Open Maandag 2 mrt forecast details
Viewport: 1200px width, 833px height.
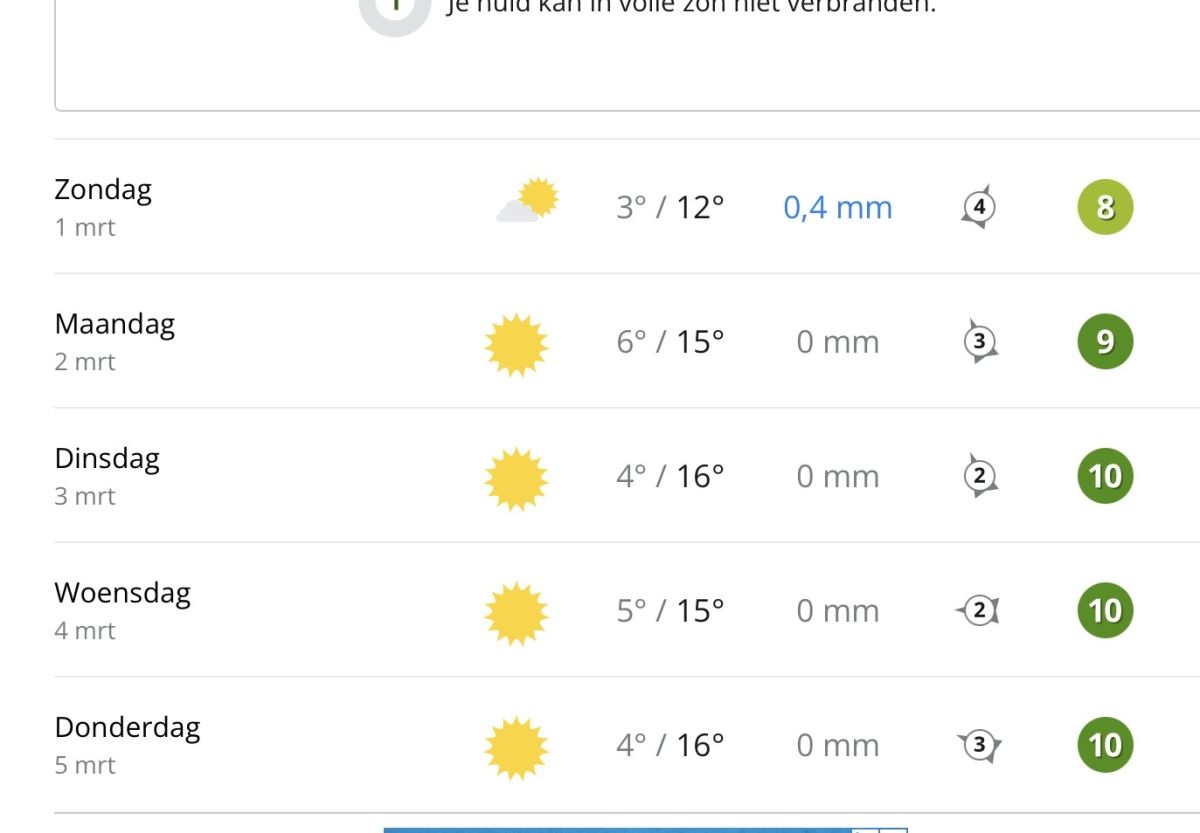(x=600, y=341)
